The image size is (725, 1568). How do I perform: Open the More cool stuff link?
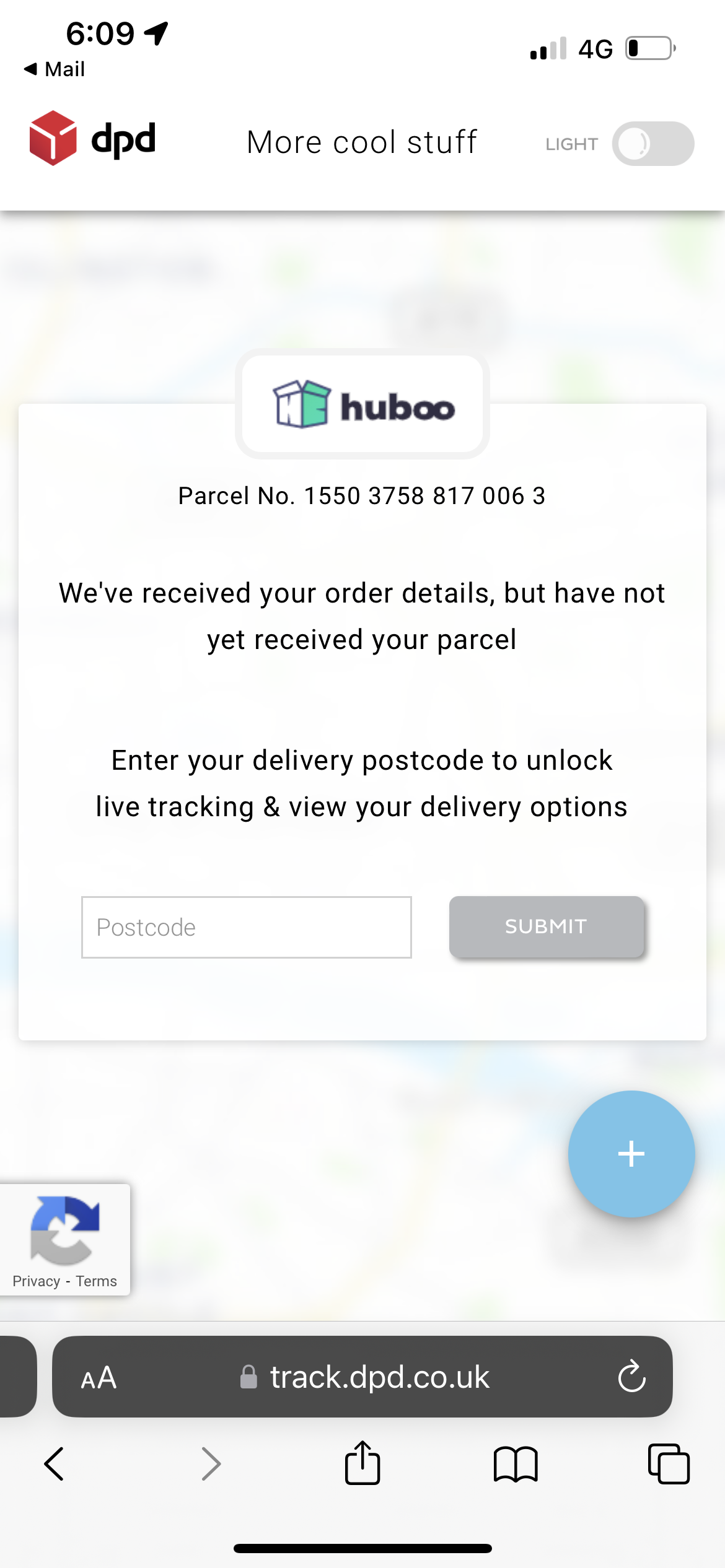click(x=362, y=142)
